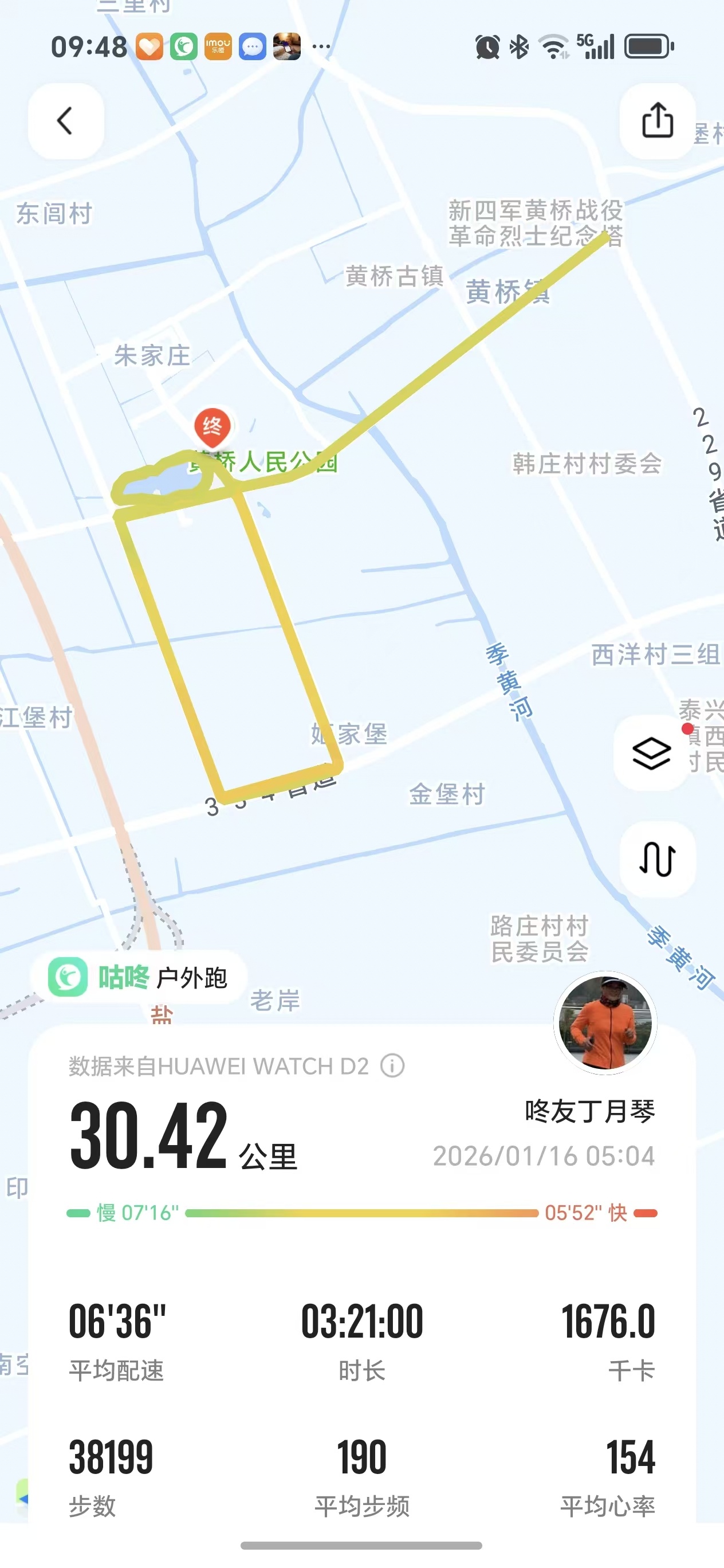724x1568 pixels.
Task: Tap the red finish marker on map
Action: (212, 427)
